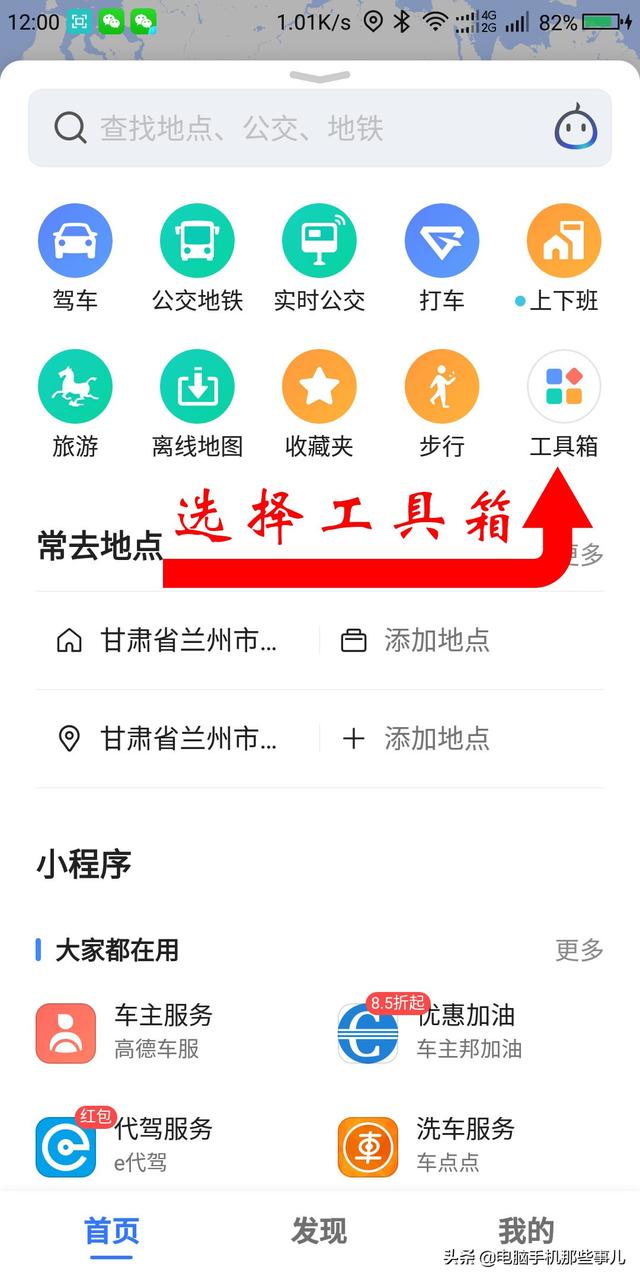Add a new frequent place with plus 添加地点
Viewport: 640px width, 1280px height.
(x=415, y=739)
